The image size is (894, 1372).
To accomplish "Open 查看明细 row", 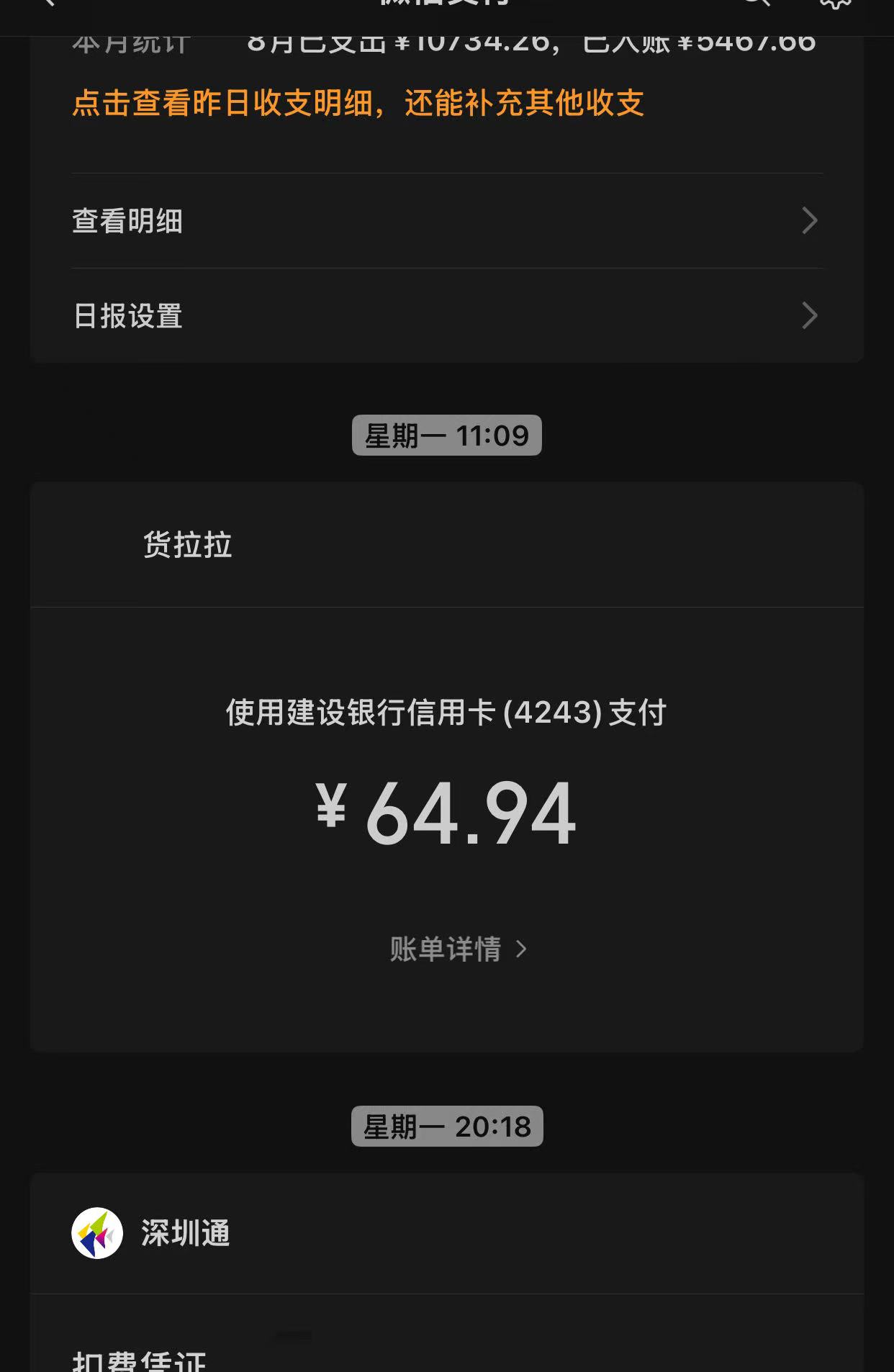I will (x=446, y=221).
